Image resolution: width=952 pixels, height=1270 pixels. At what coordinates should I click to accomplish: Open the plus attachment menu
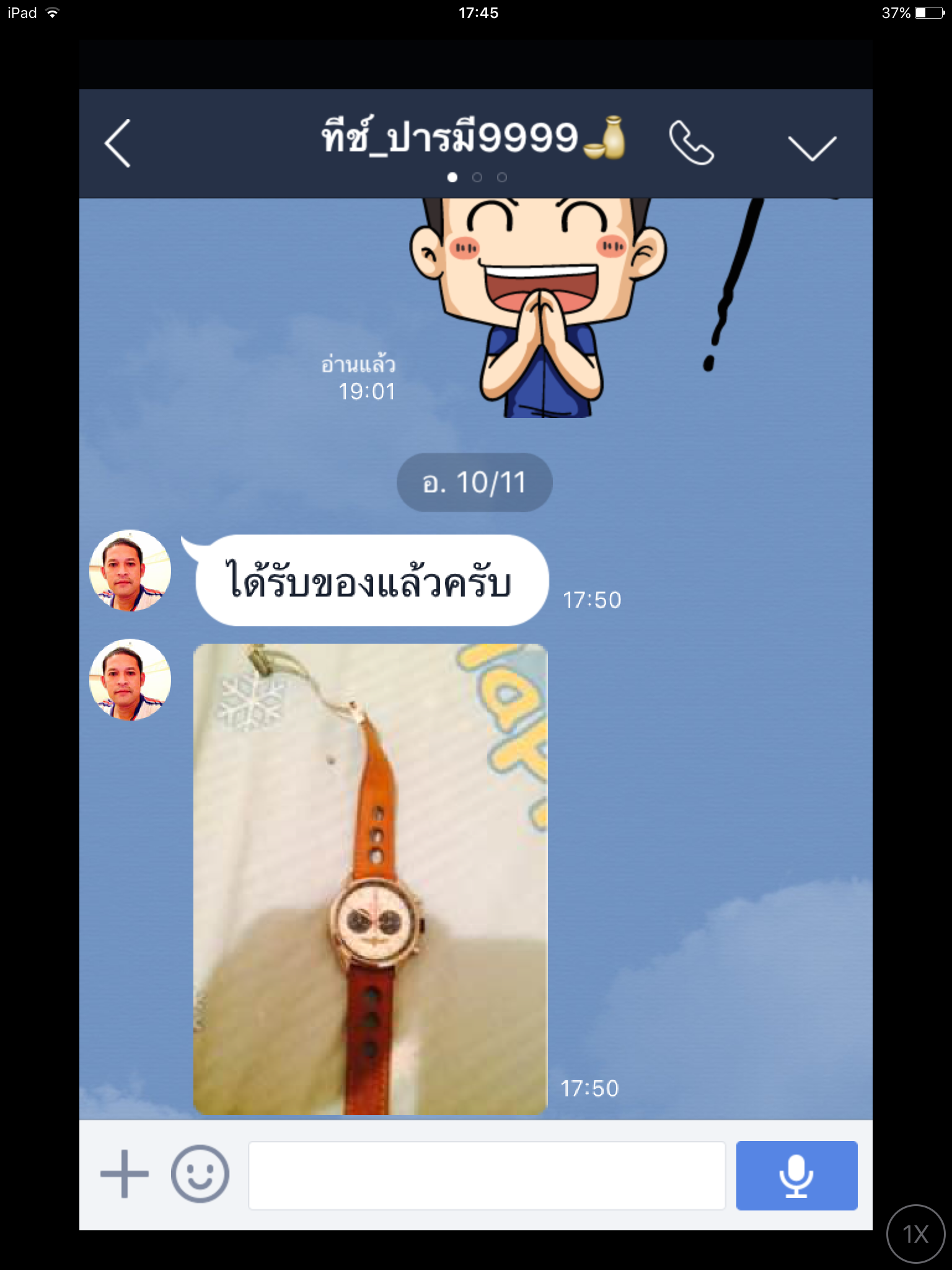125,1174
